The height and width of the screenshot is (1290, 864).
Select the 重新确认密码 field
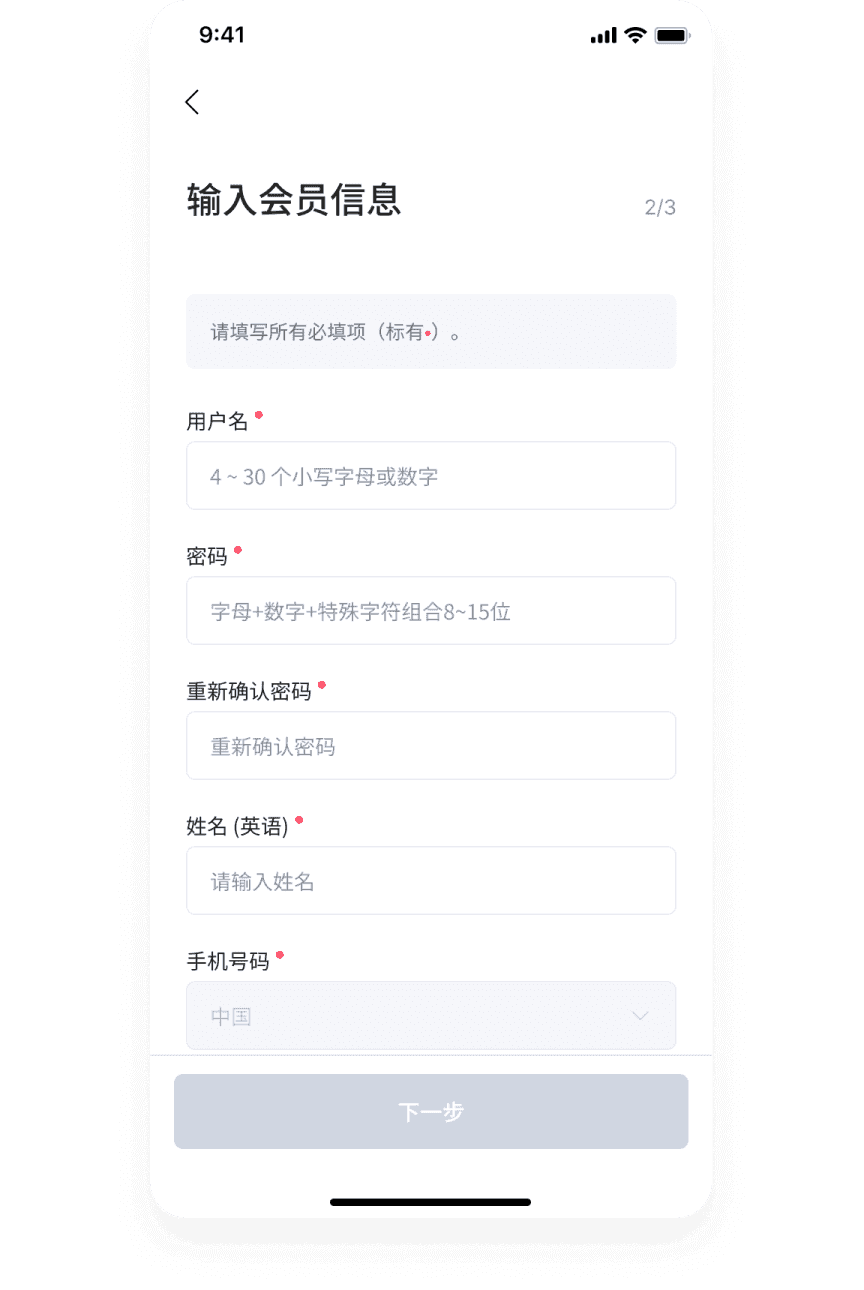[430, 746]
